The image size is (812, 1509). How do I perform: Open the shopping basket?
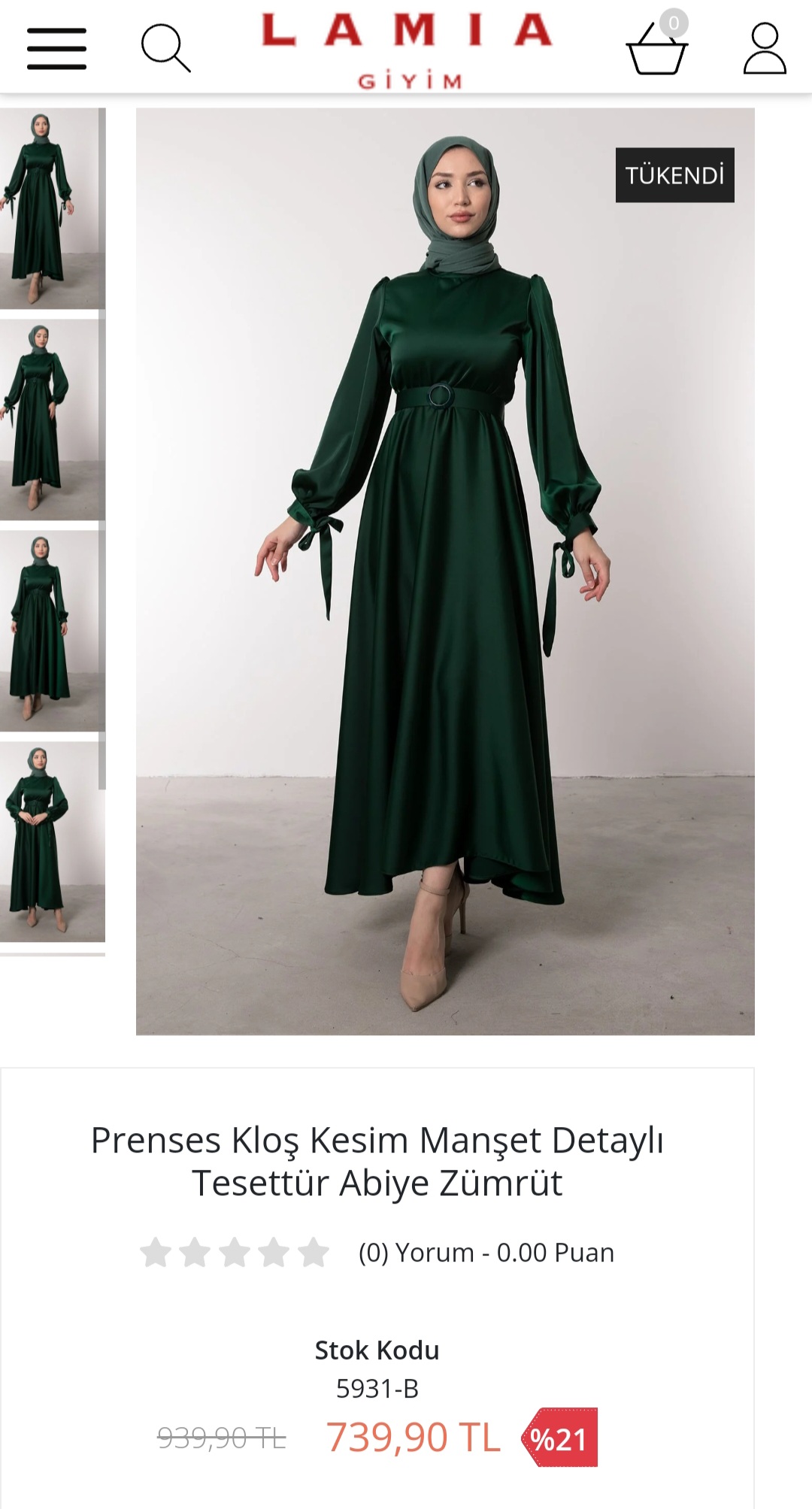point(656,50)
